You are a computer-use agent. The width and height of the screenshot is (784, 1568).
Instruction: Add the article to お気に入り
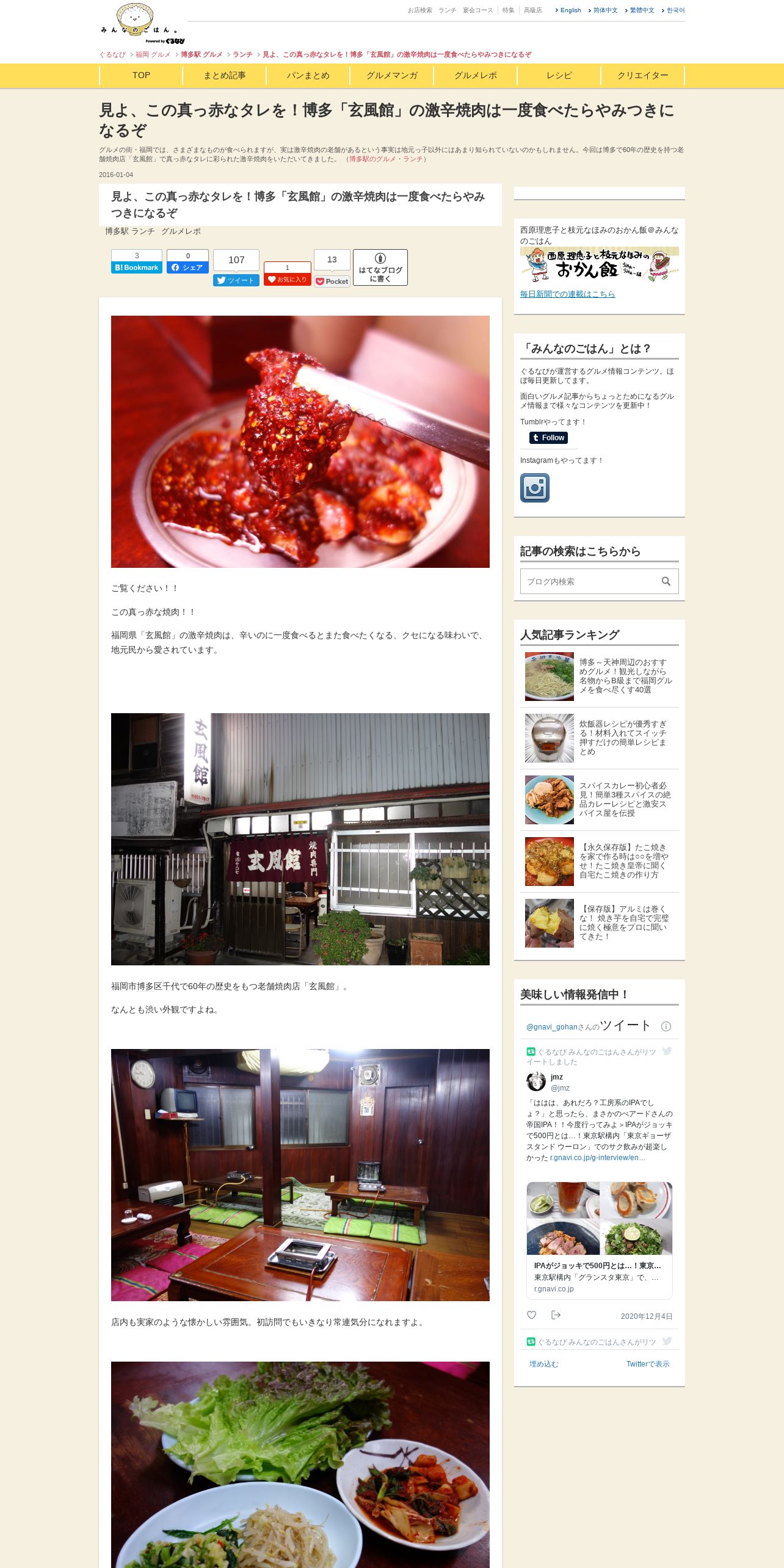(288, 280)
